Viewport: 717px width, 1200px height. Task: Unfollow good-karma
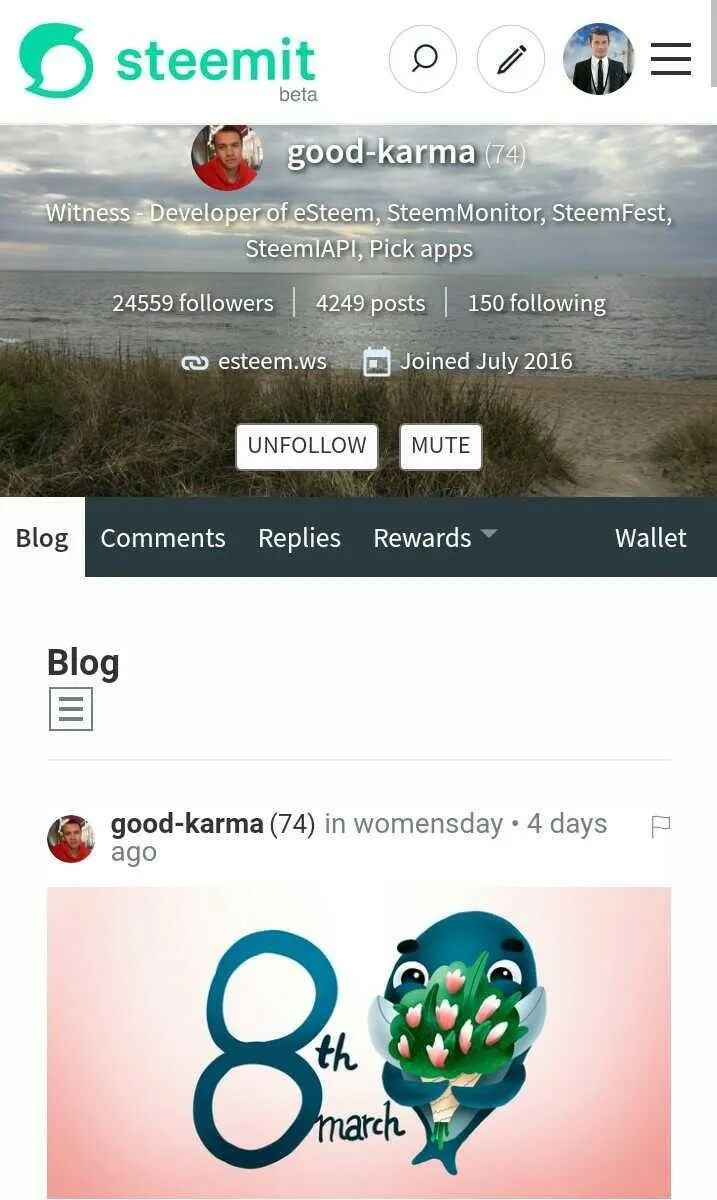coord(307,446)
